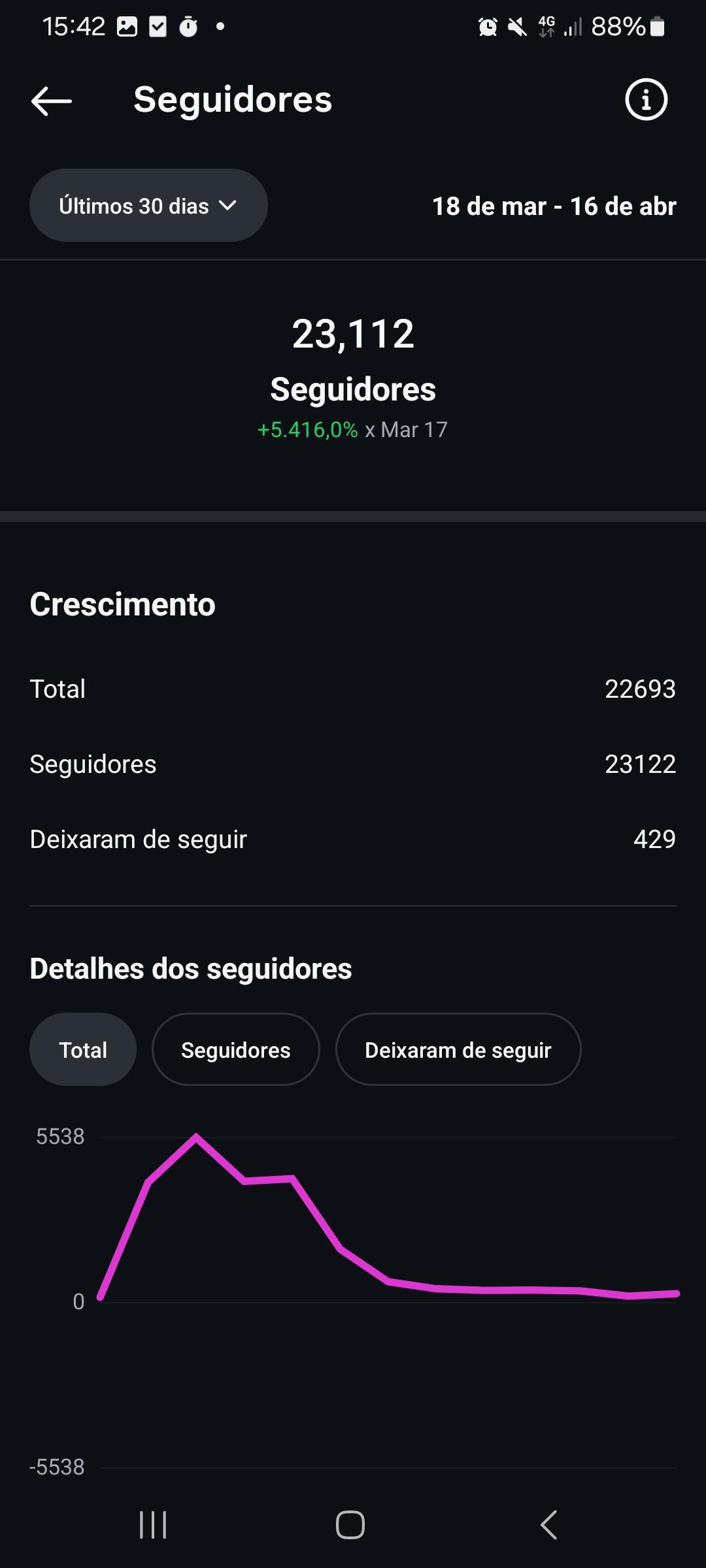Select the Total chart filter chip
The height and width of the screenshot is (1568, 706).
(83, 1050)
